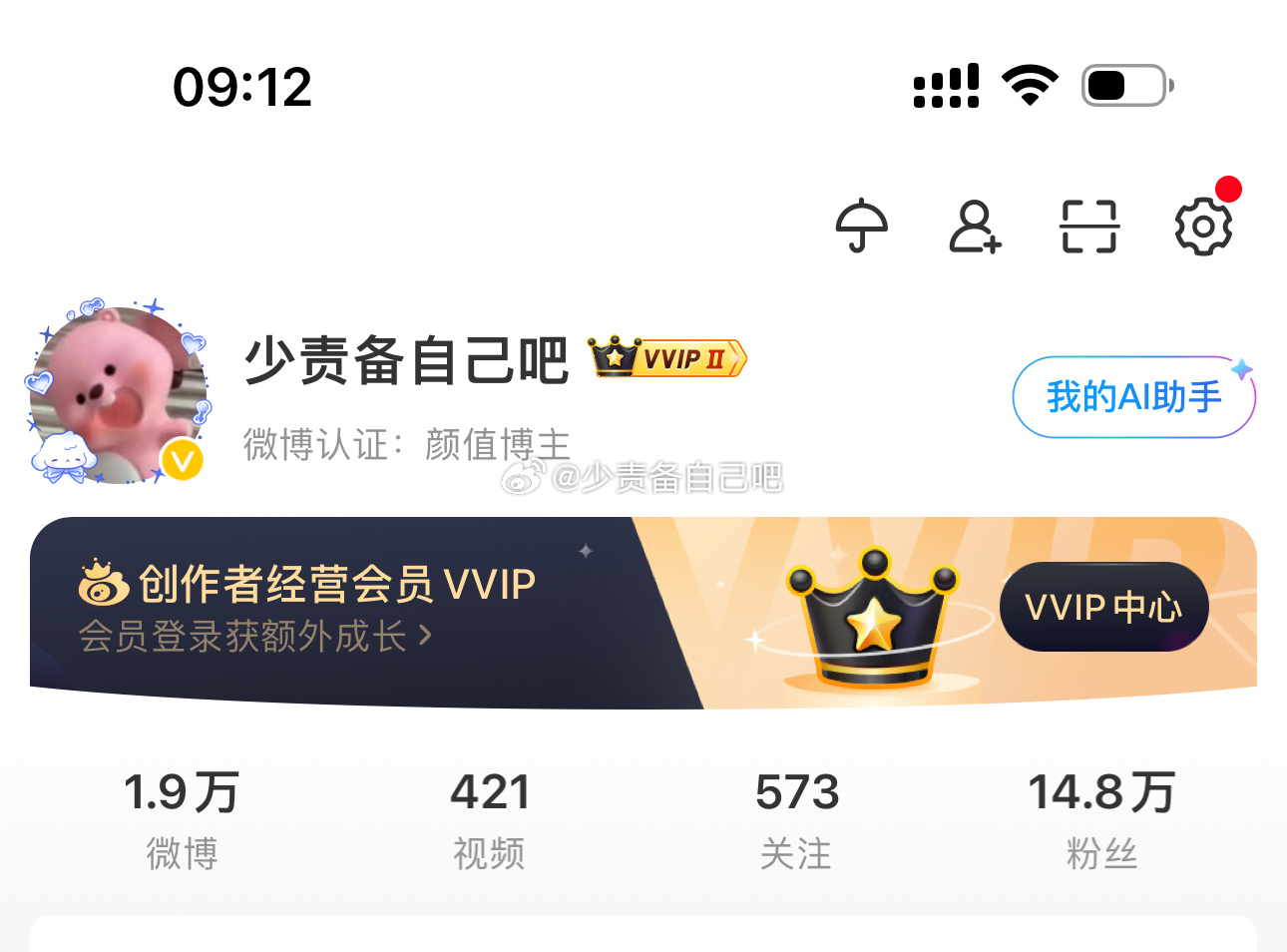
Task: Open the umbrella icon in the top bar
Action: point(862,227)
